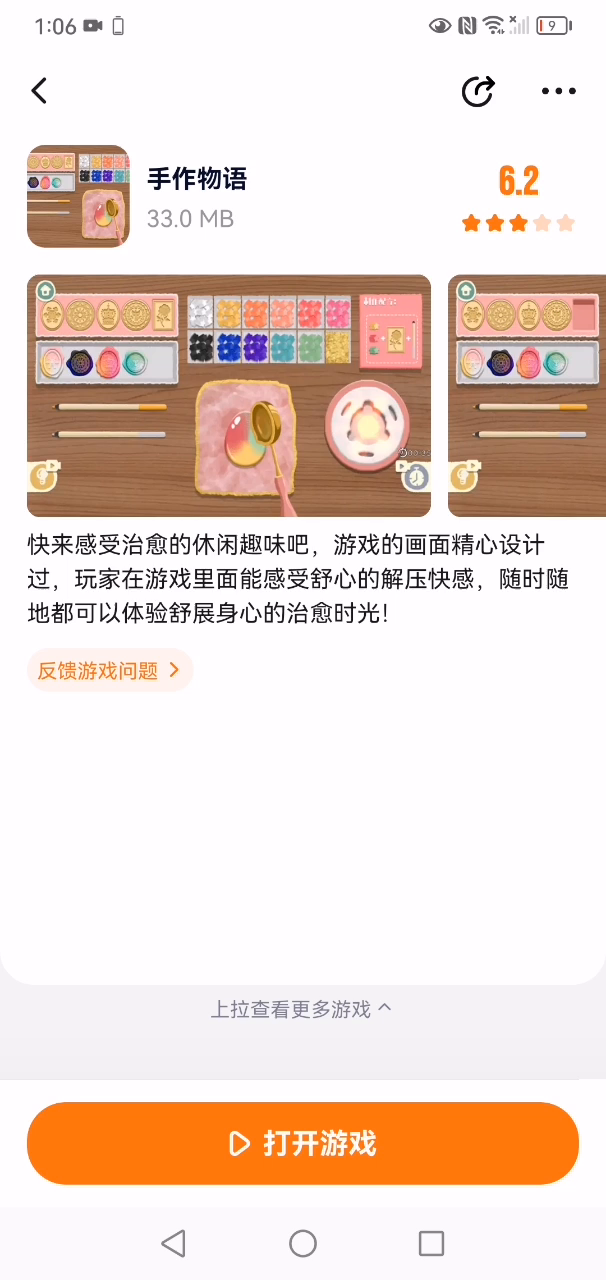Open the first game screenshot preview

(x=229, y=396)
